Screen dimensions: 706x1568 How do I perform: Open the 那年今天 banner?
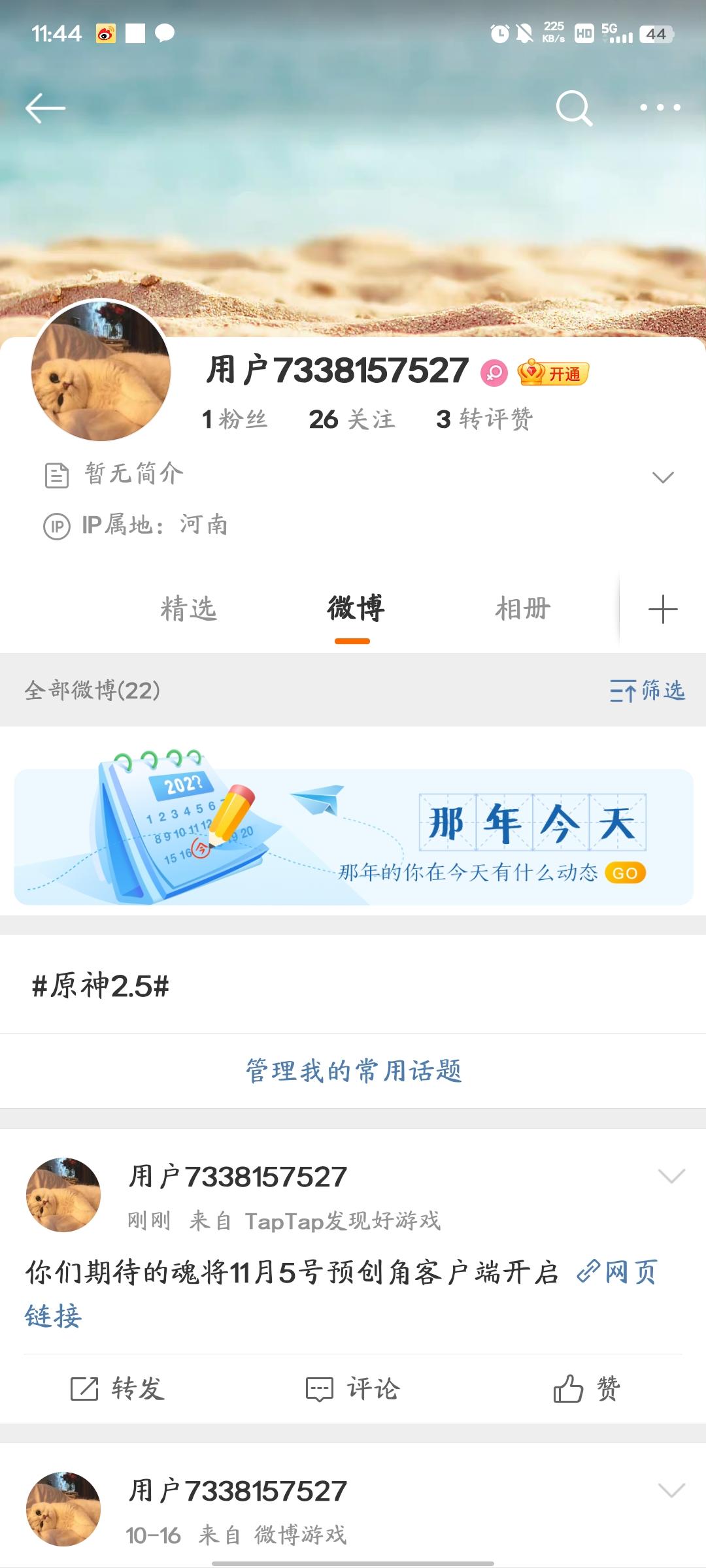[353, 836]
